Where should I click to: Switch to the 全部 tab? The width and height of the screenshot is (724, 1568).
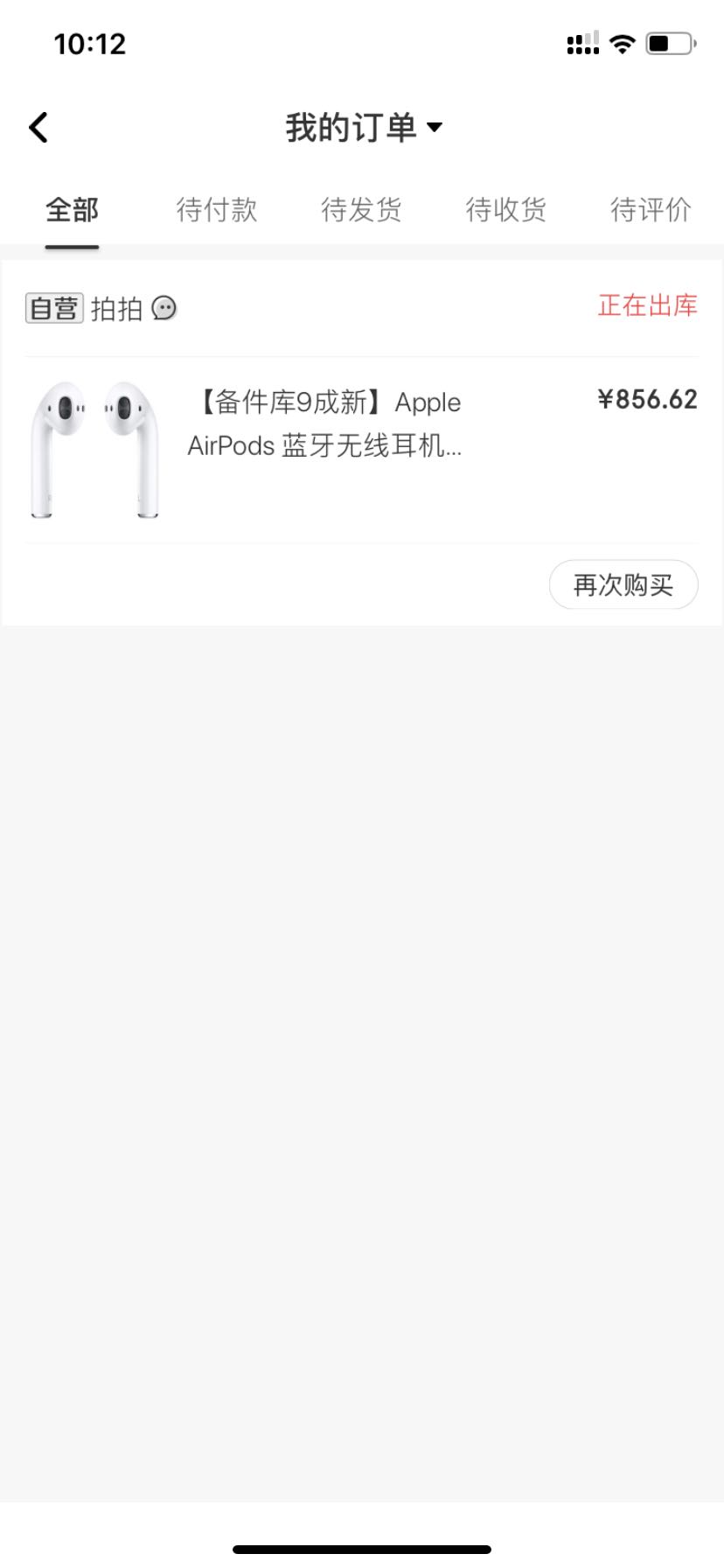(x=72, y=210)
